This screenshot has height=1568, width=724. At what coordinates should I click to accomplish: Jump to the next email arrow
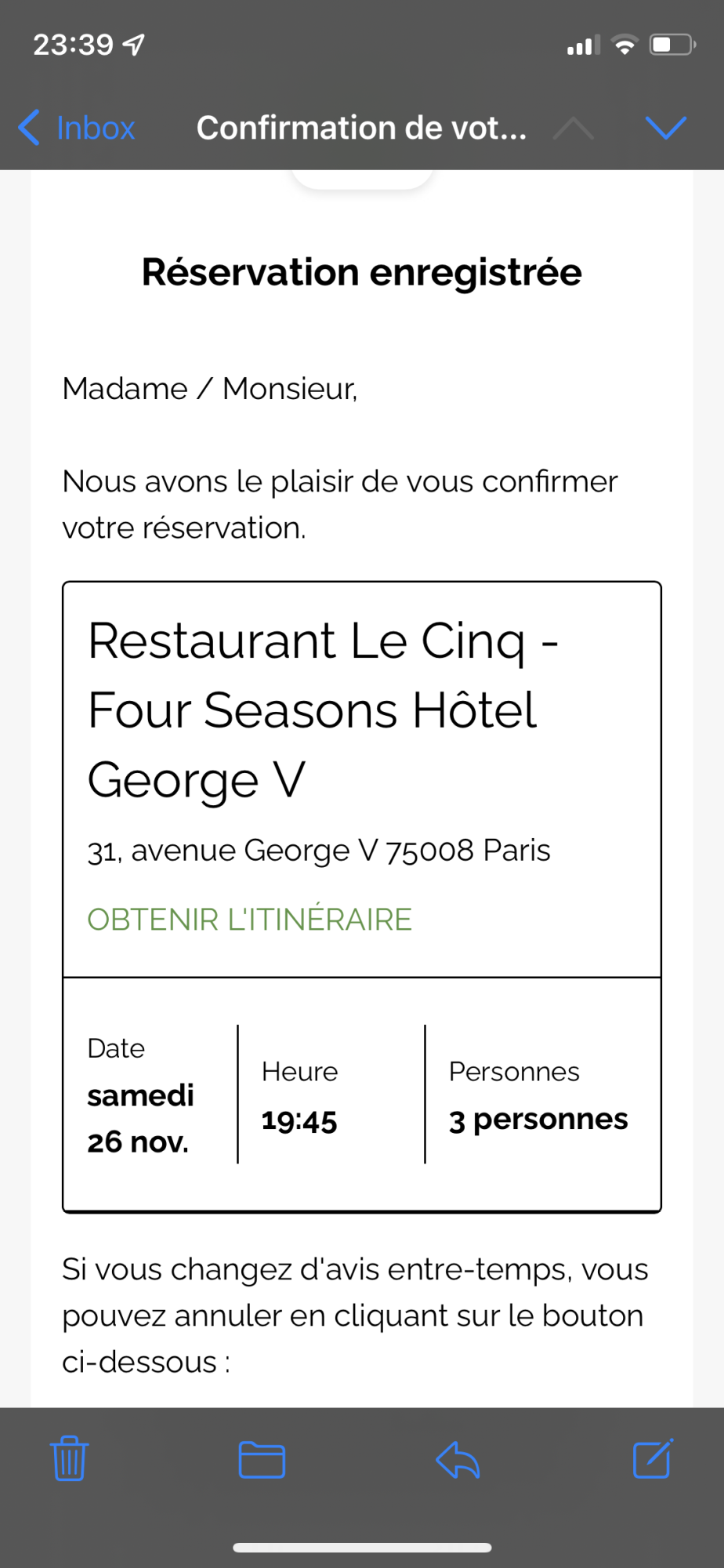[665, 128]
